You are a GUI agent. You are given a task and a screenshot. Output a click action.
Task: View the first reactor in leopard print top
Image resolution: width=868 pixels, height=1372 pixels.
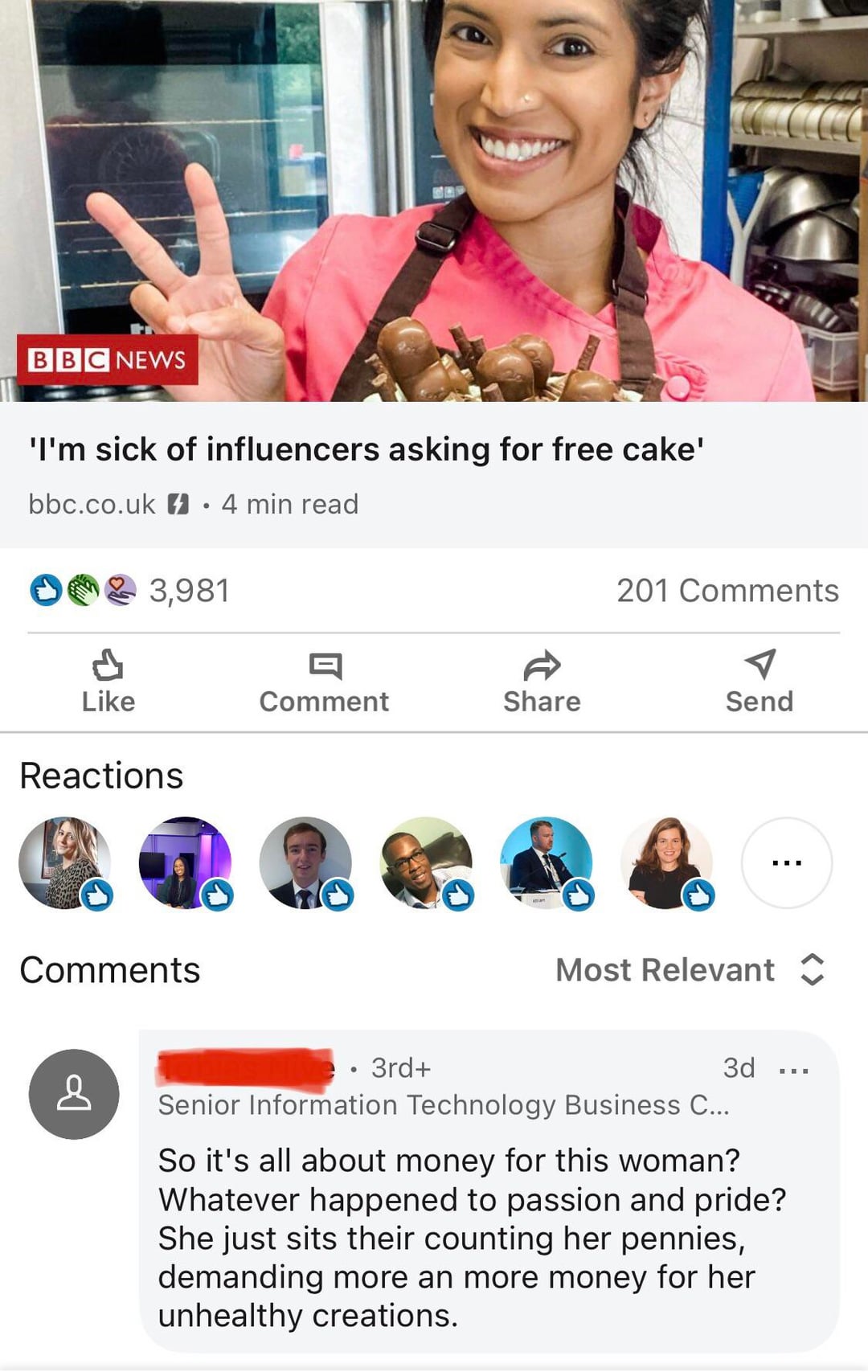point(64,863)
